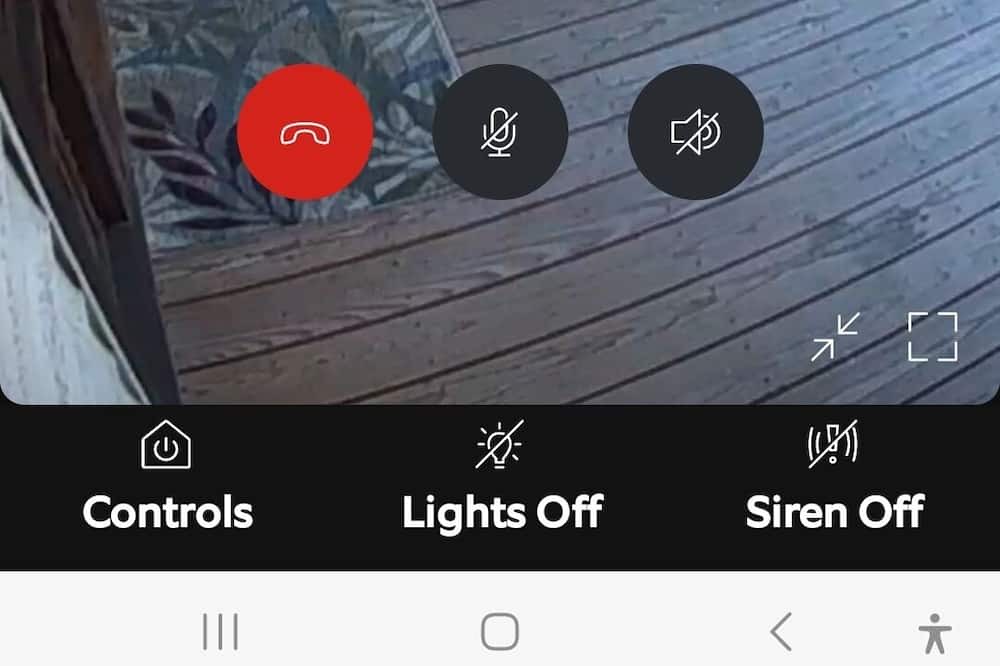Unmute the microphone
Viewport: 1000px width, 666px height.
point(500,132)
